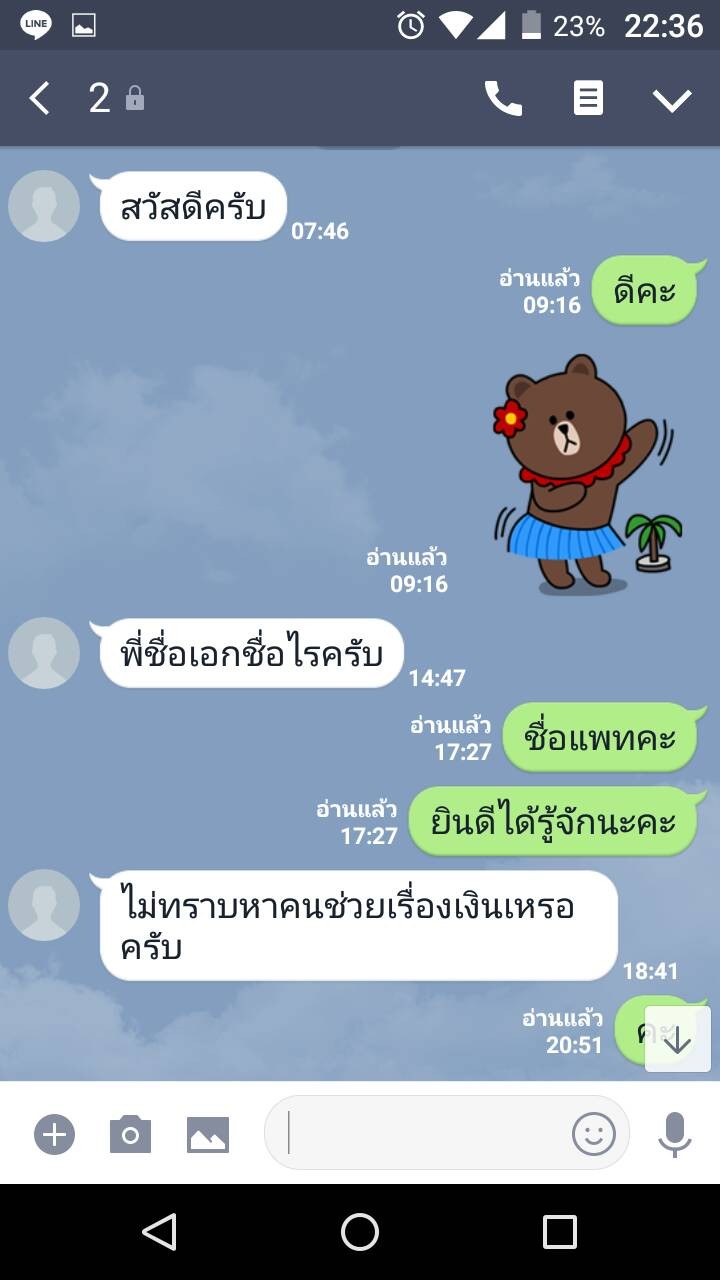Tap the system home button
Screen dimensions: 720x1280
pos(360,1232)
